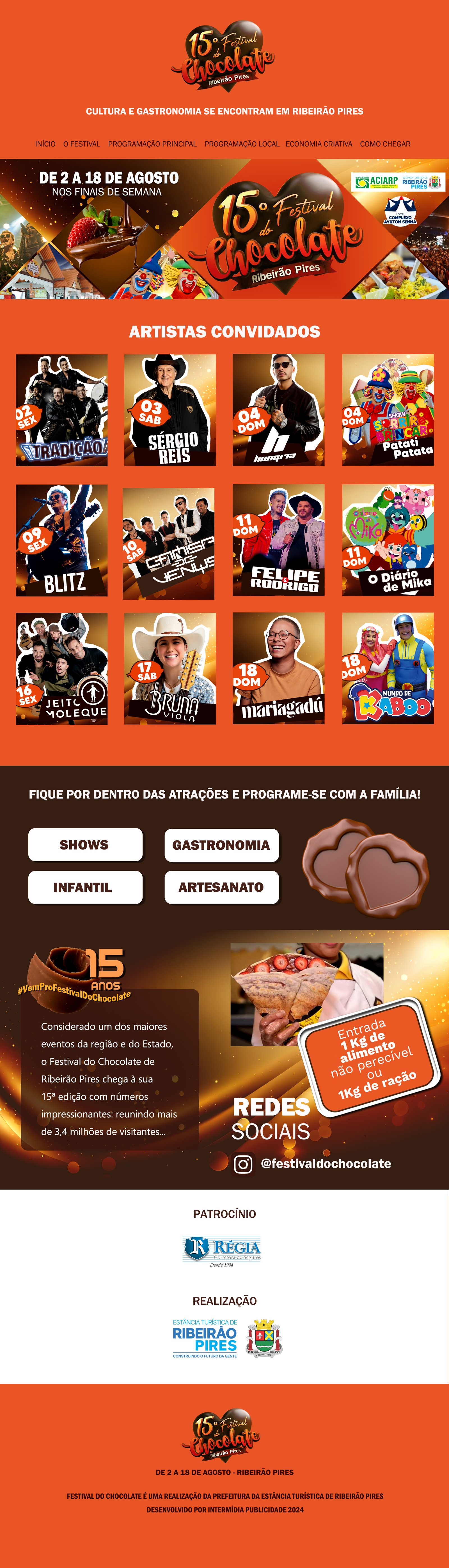This screenshot has height=1568, width=449.
Task: Open the GASTRONOMIA attractions button
Action: pos(221,845)
